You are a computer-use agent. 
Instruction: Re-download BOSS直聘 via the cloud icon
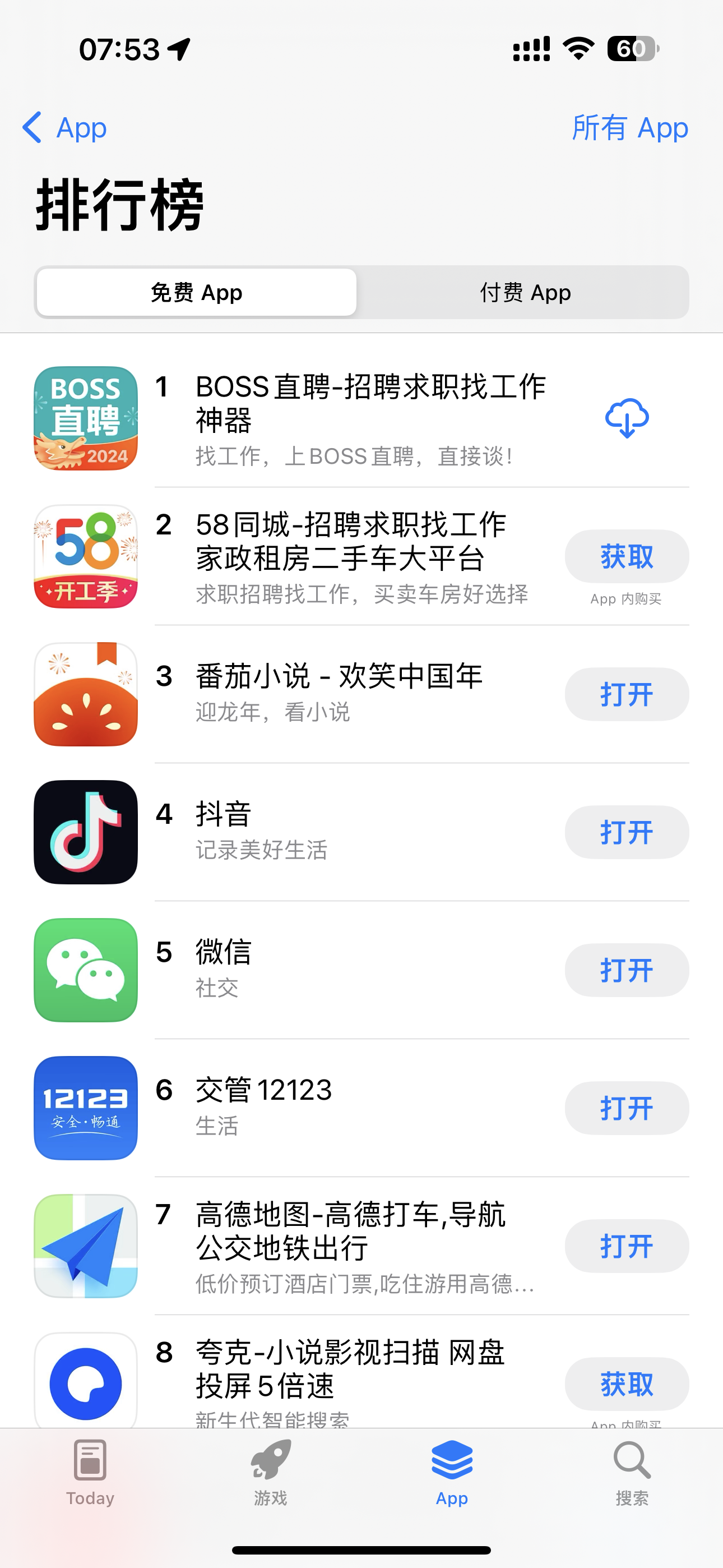click(x=626, y=418)
